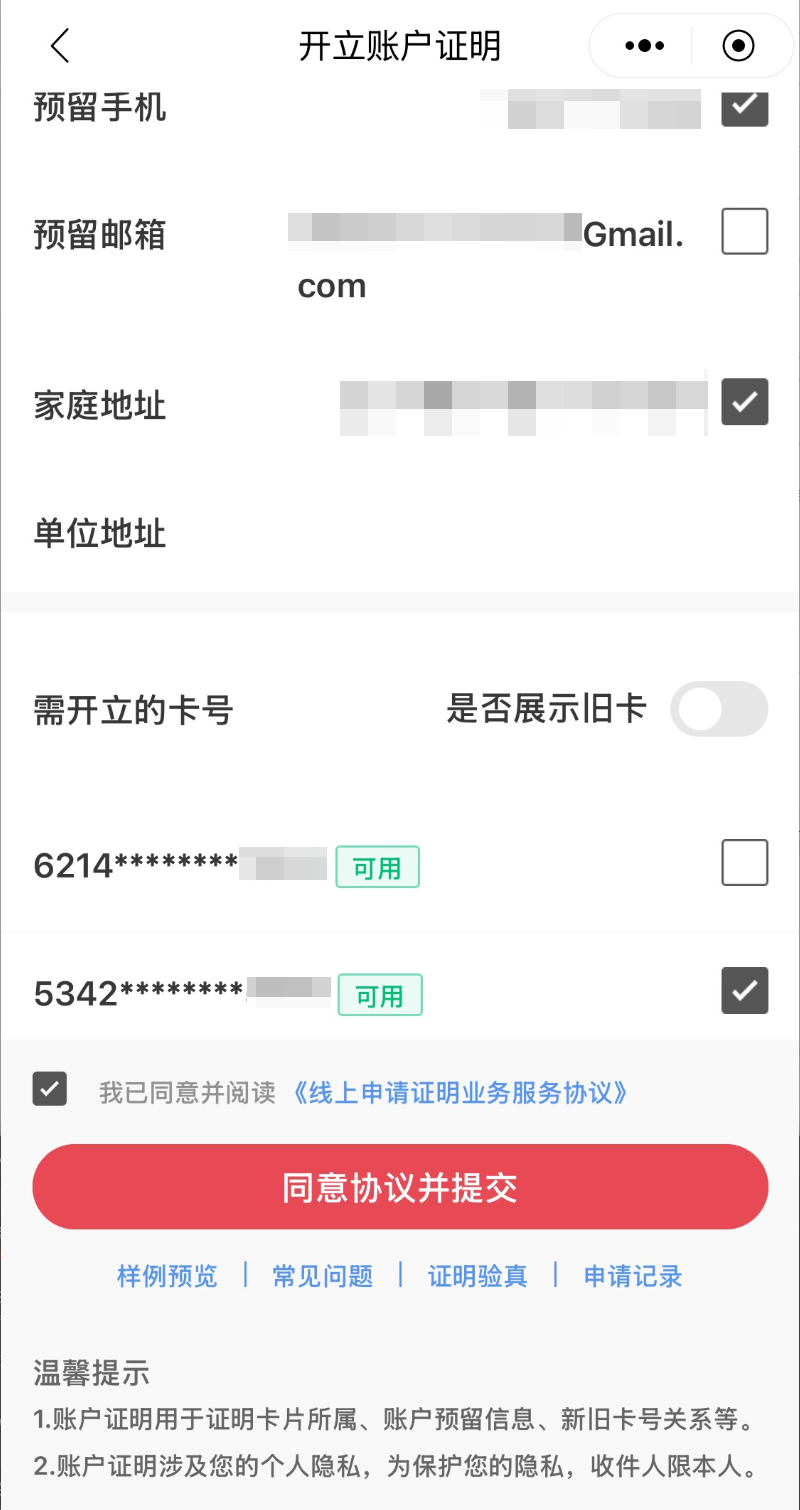
Task: Uncheck the 家庭地址 home address checkbox
Action: 744,402
